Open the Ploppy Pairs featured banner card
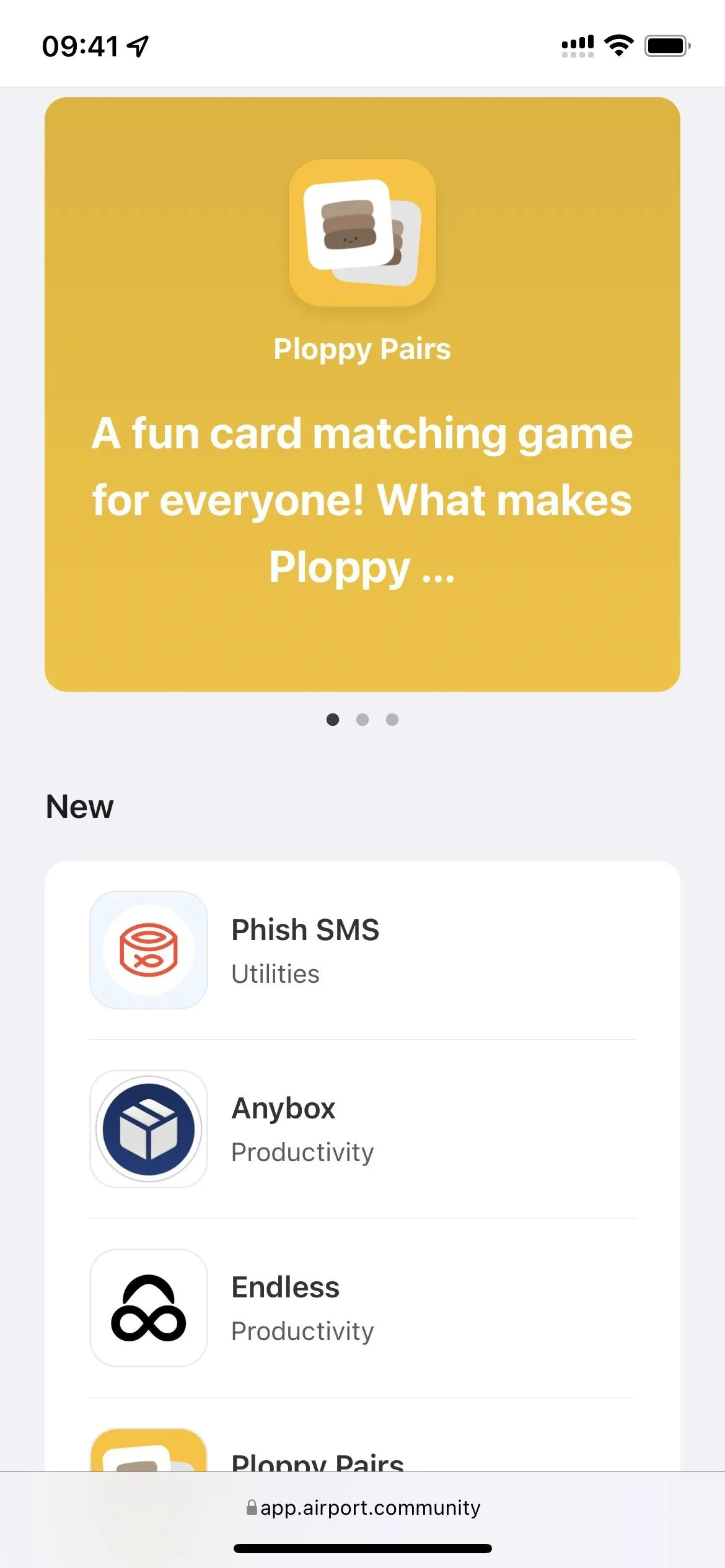This screenshot has height=1568, width=725. pos(362,394)
